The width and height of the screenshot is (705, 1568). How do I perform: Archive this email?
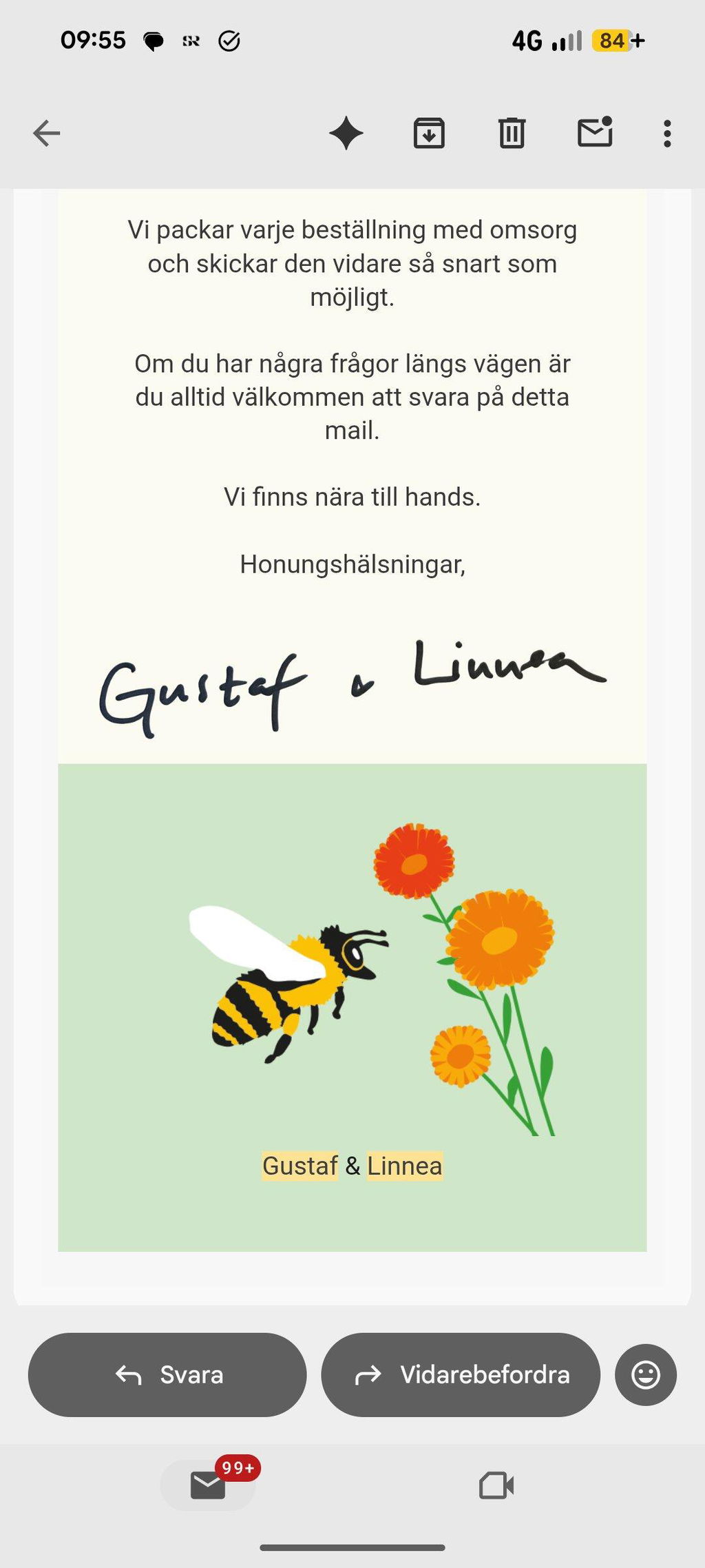pos(429,133)
